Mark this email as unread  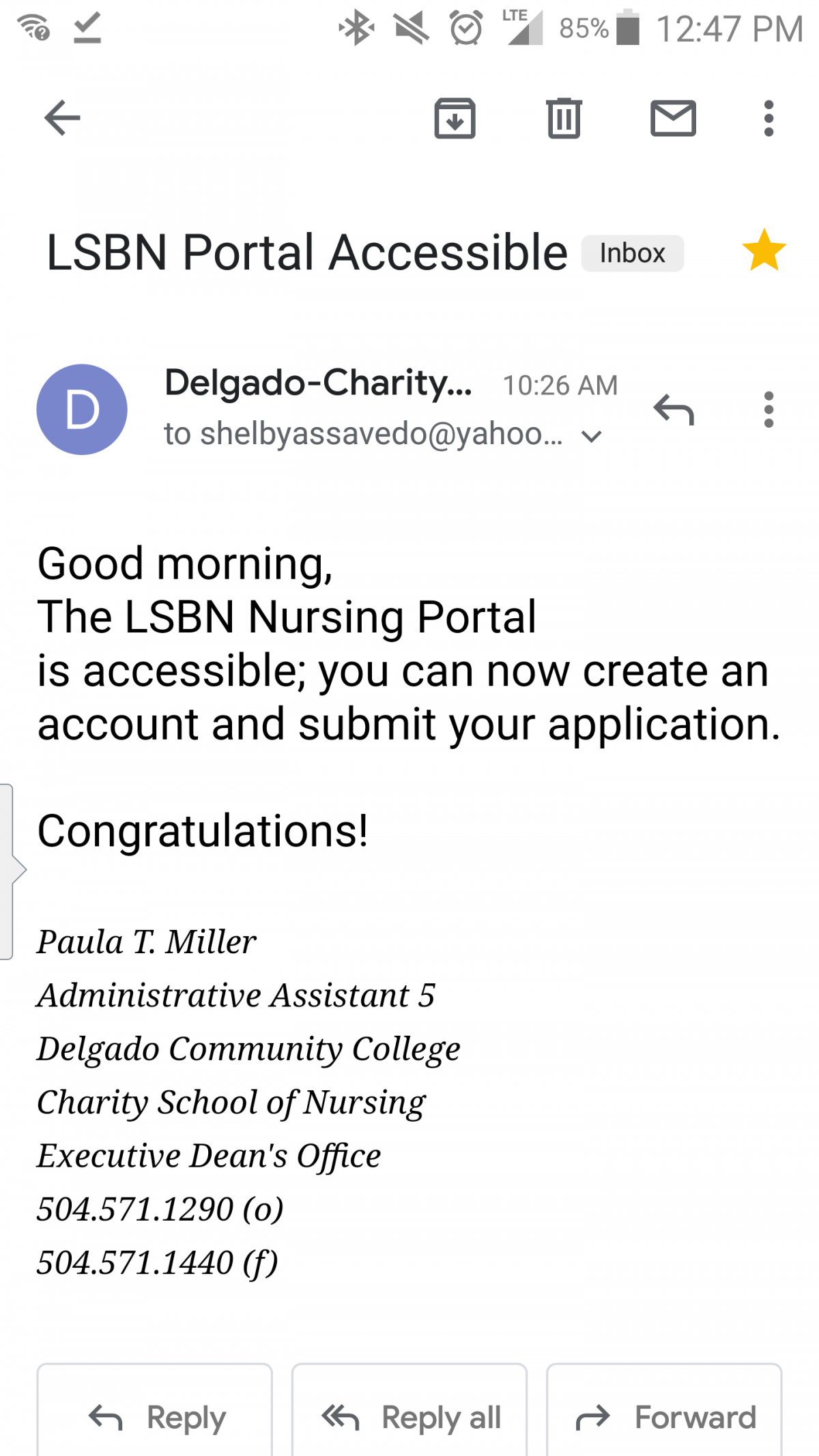point(673,118)
